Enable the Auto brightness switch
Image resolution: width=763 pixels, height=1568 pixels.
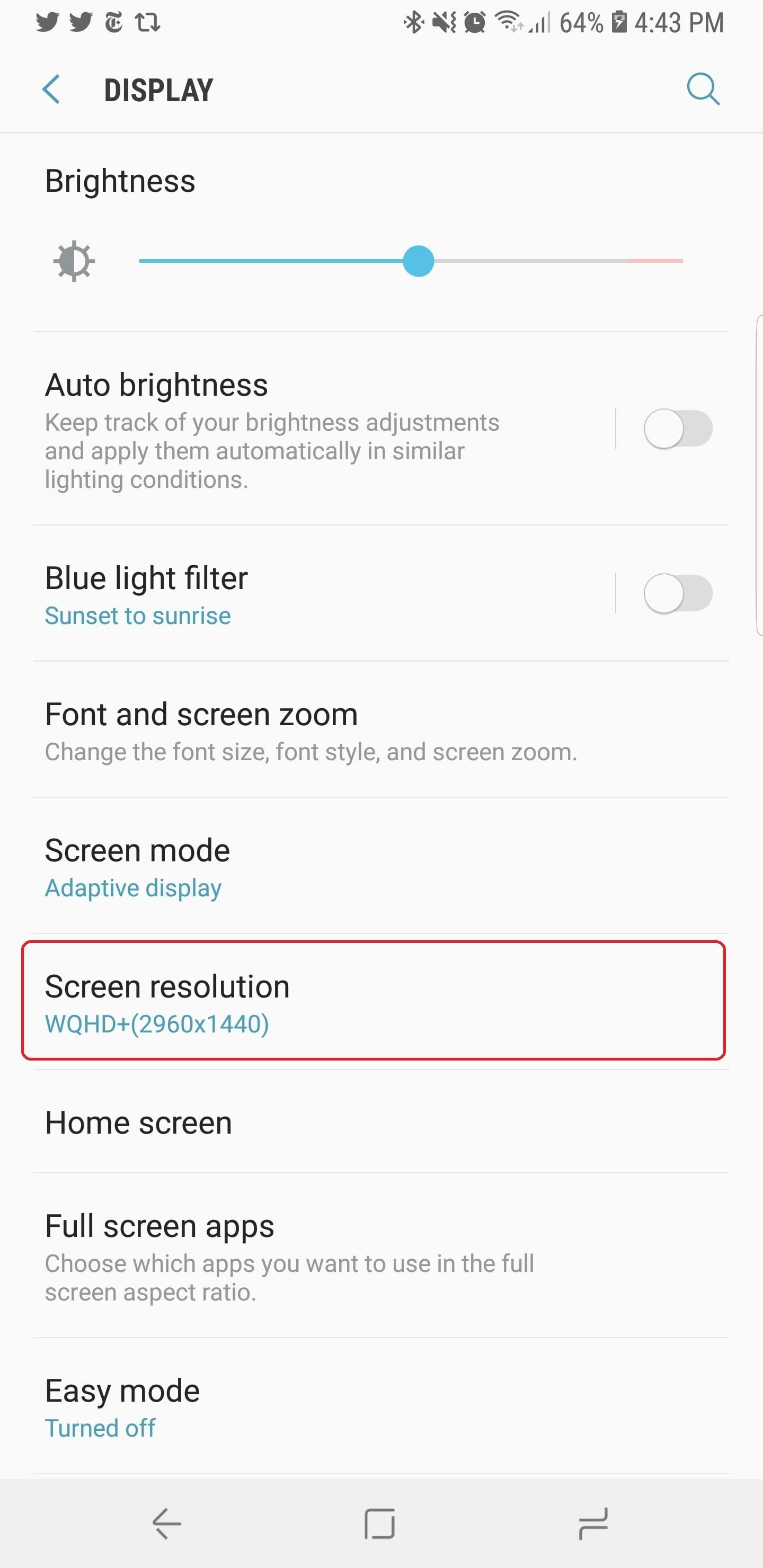[678, 429]
